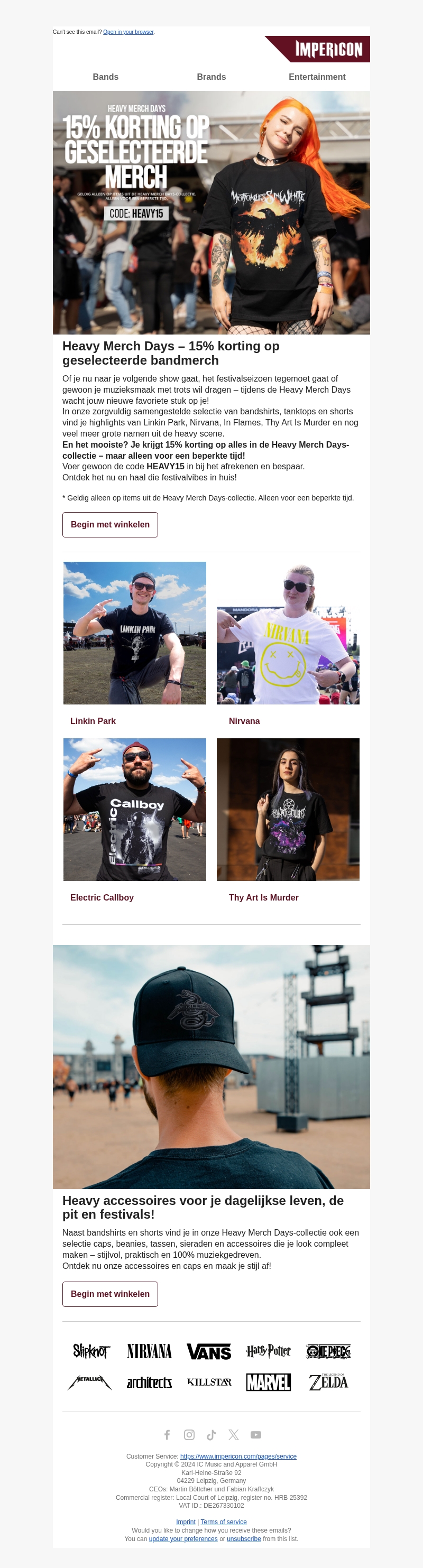Tap Begin met winkelen under accessoires
This screenshot has height=1568, width=423.
[x=110, y=1294]
